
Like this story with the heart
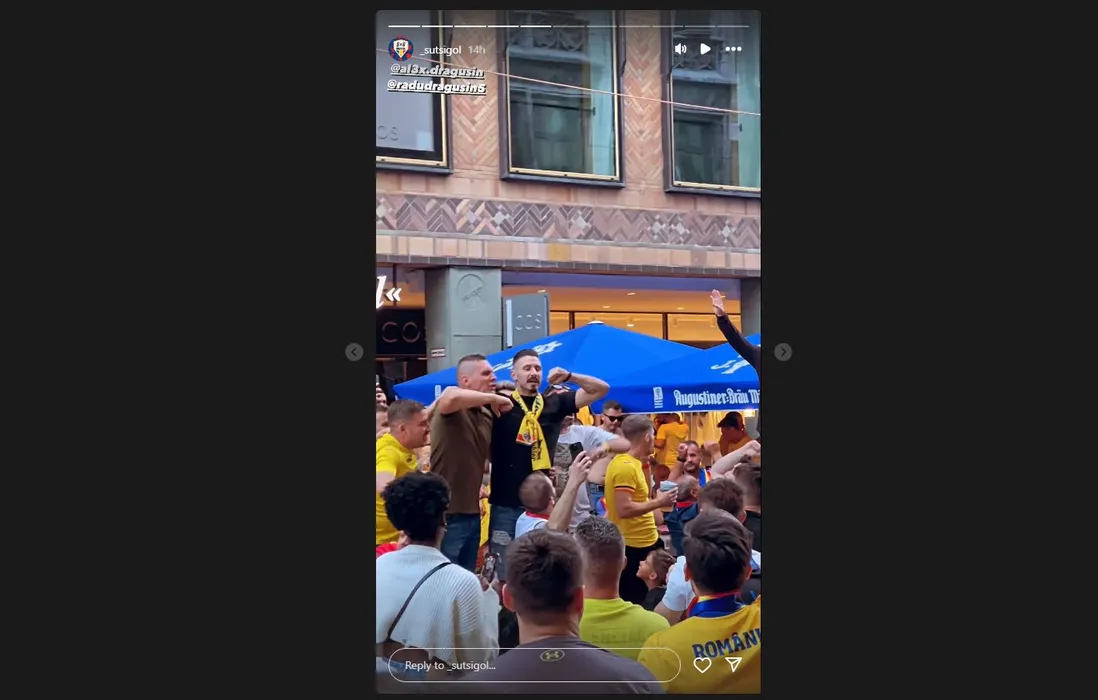point(702,665)
